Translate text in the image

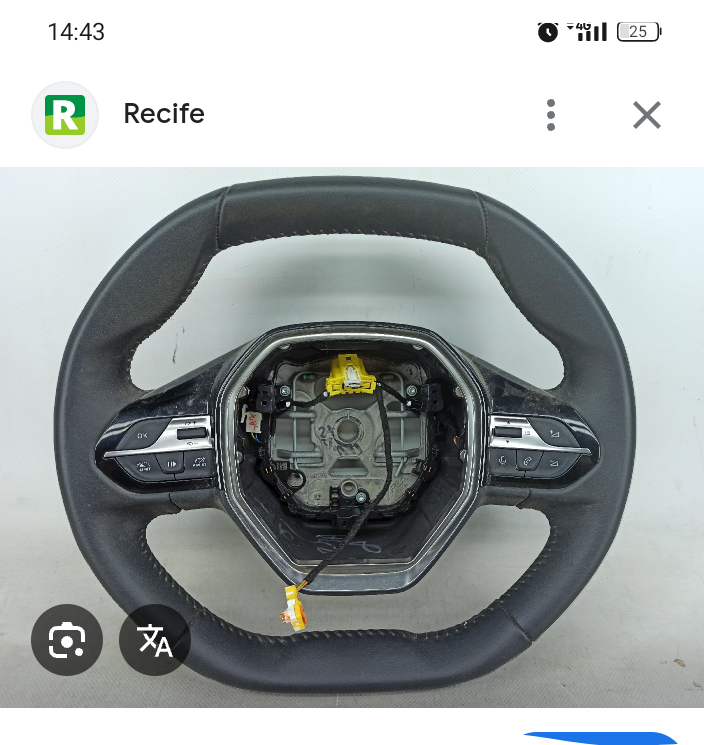point(155,640)
